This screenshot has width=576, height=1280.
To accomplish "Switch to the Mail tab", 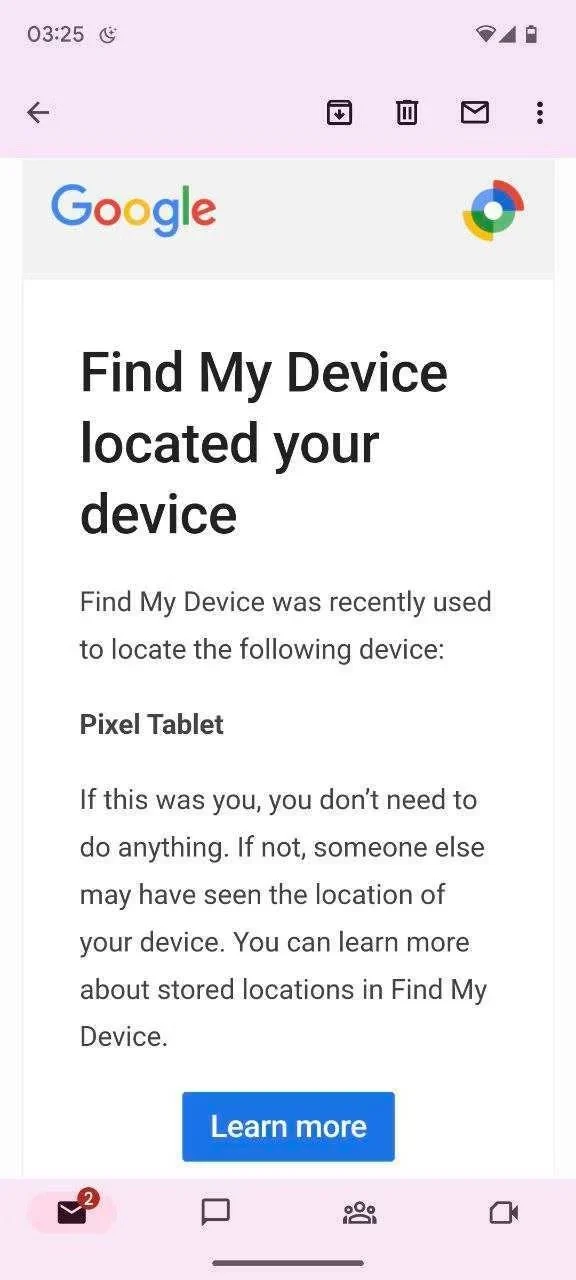I will point(72,1212).
